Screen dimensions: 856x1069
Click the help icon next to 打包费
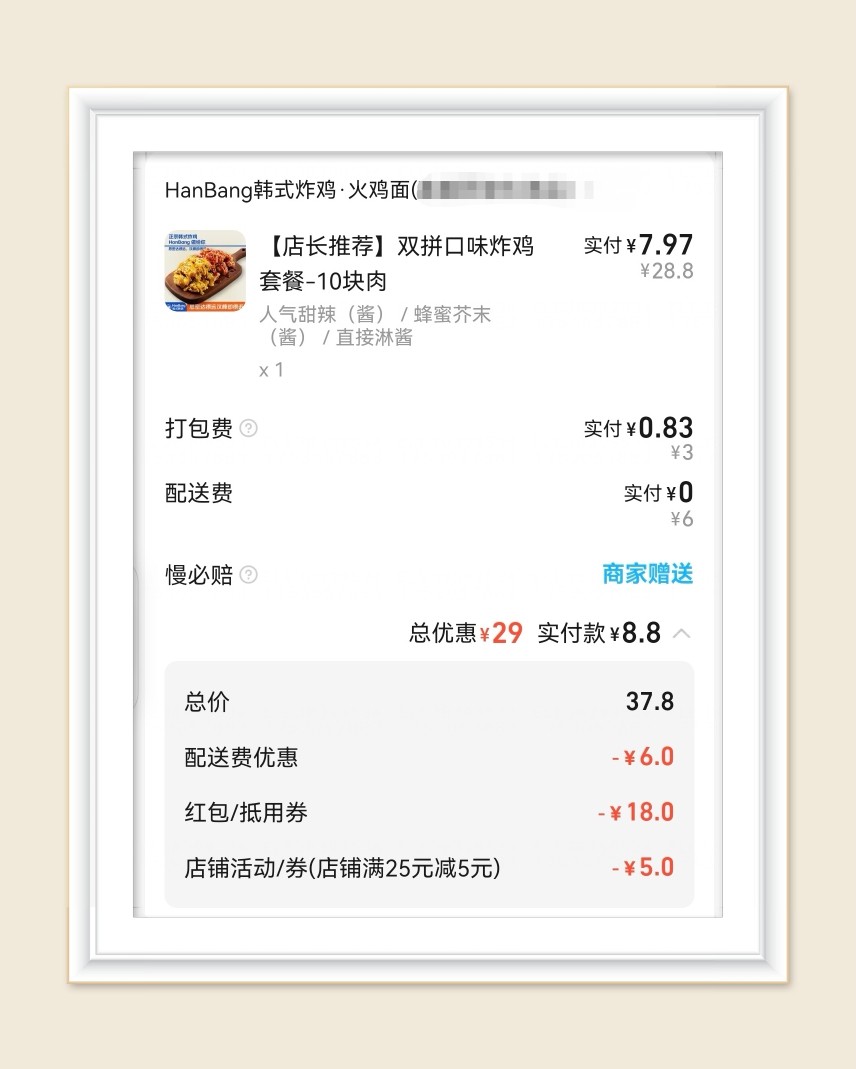(x=246, y=429)
